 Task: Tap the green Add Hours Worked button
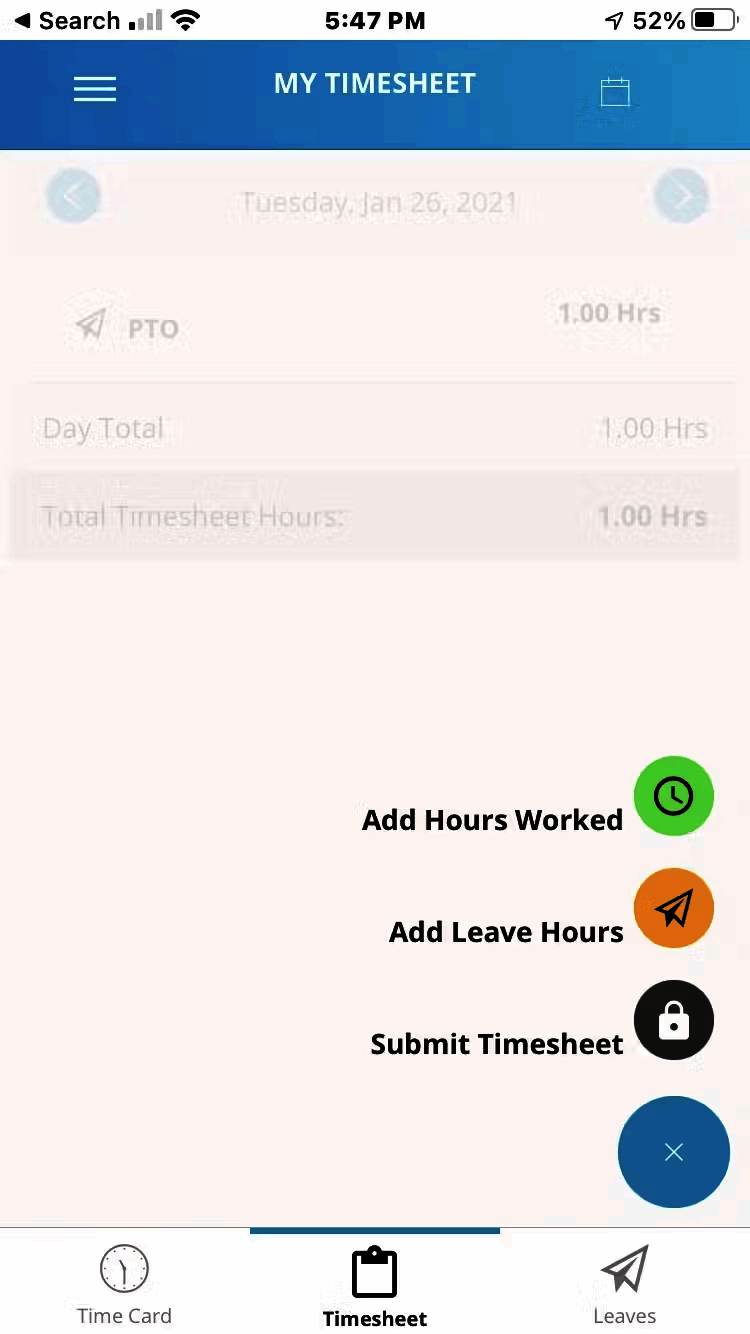pyautogui.click(x=673, y=796)
